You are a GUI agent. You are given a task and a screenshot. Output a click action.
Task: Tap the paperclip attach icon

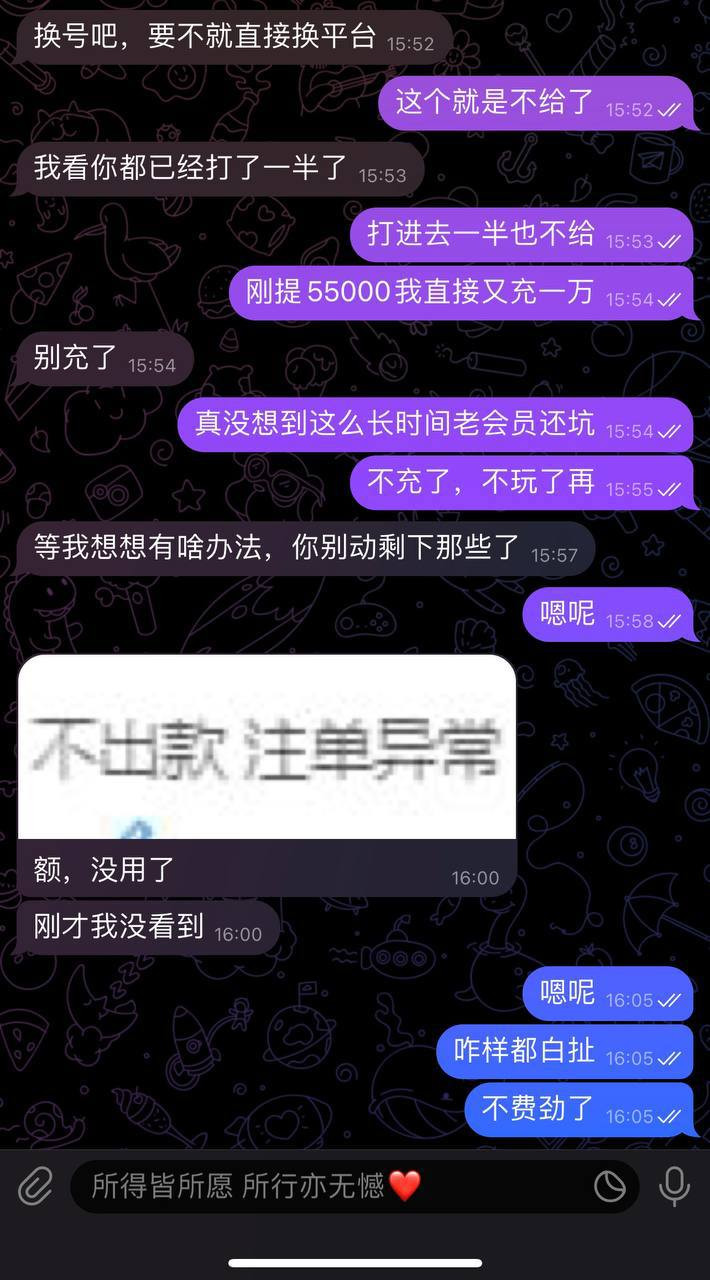pyautogui.click(x=35, y=1187)
